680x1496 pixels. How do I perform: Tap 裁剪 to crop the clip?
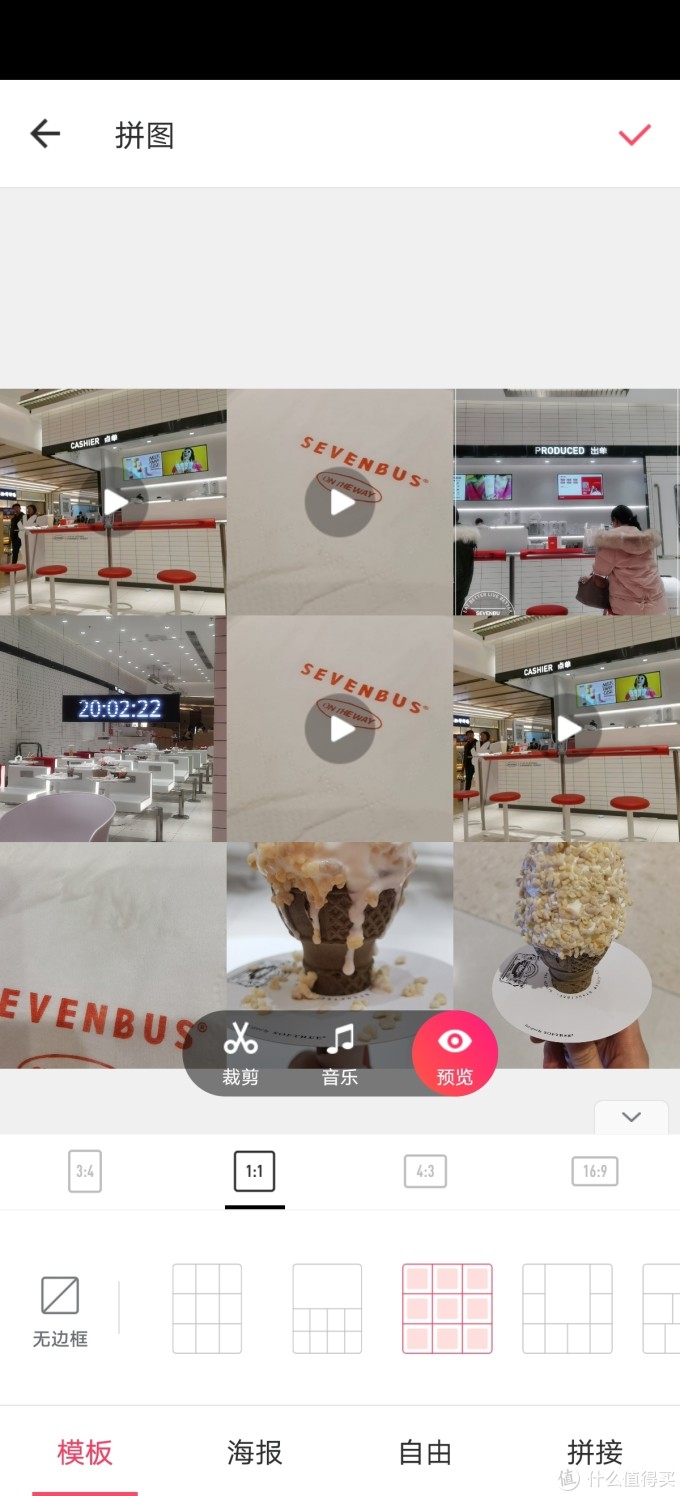coord(240,1053)
